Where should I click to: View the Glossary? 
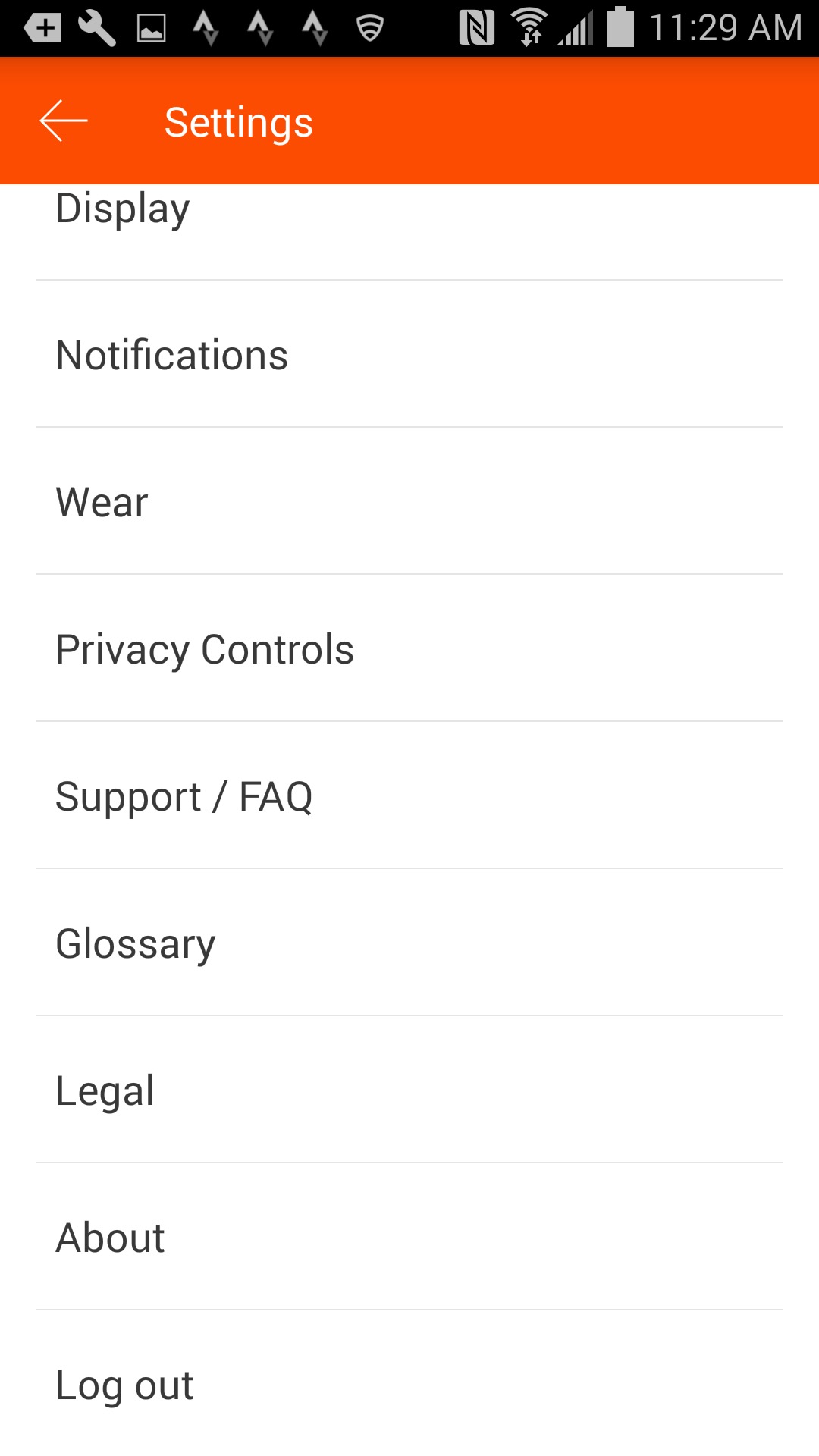click(x=409, y=943)
